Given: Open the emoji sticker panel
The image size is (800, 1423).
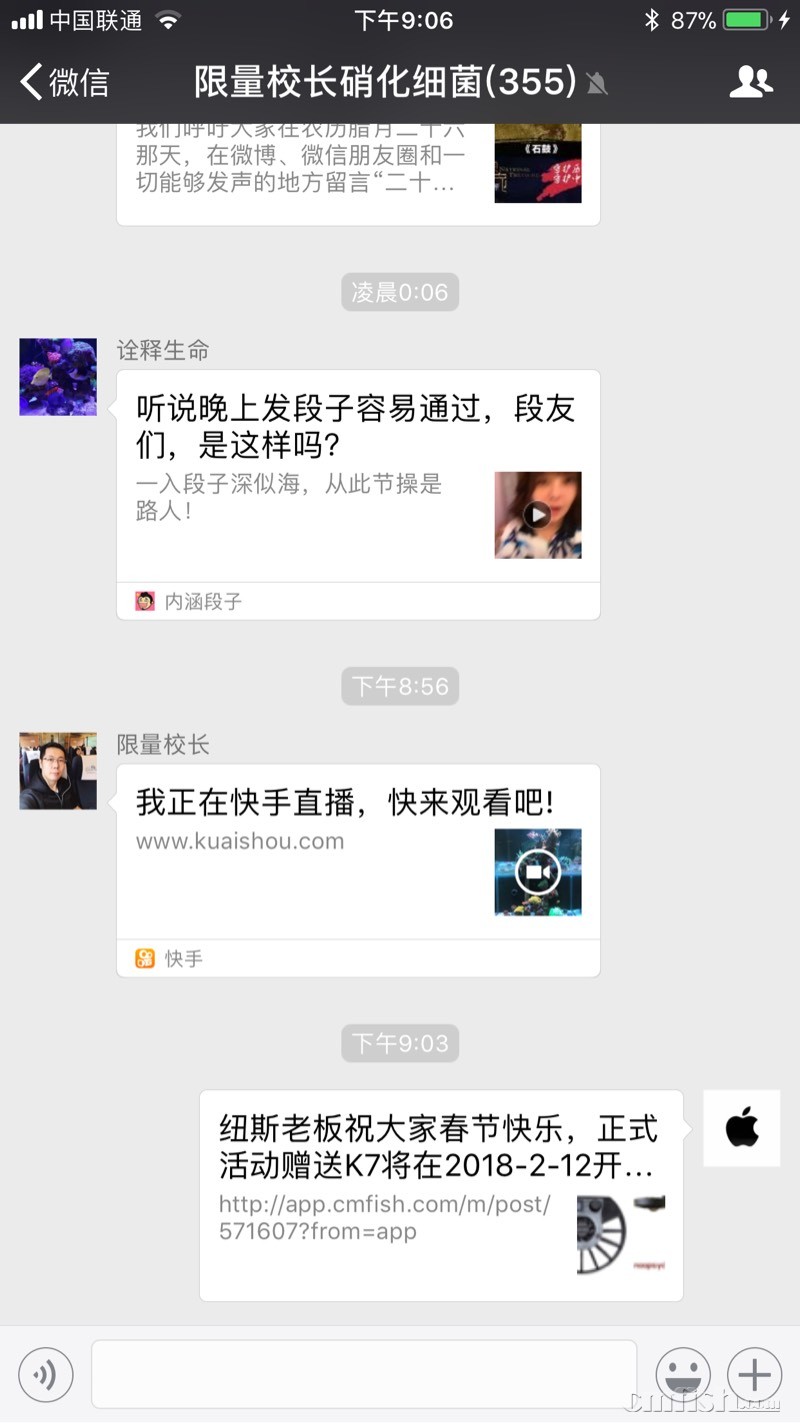Looking at the screenshot, I should (x=683, y=1374).
